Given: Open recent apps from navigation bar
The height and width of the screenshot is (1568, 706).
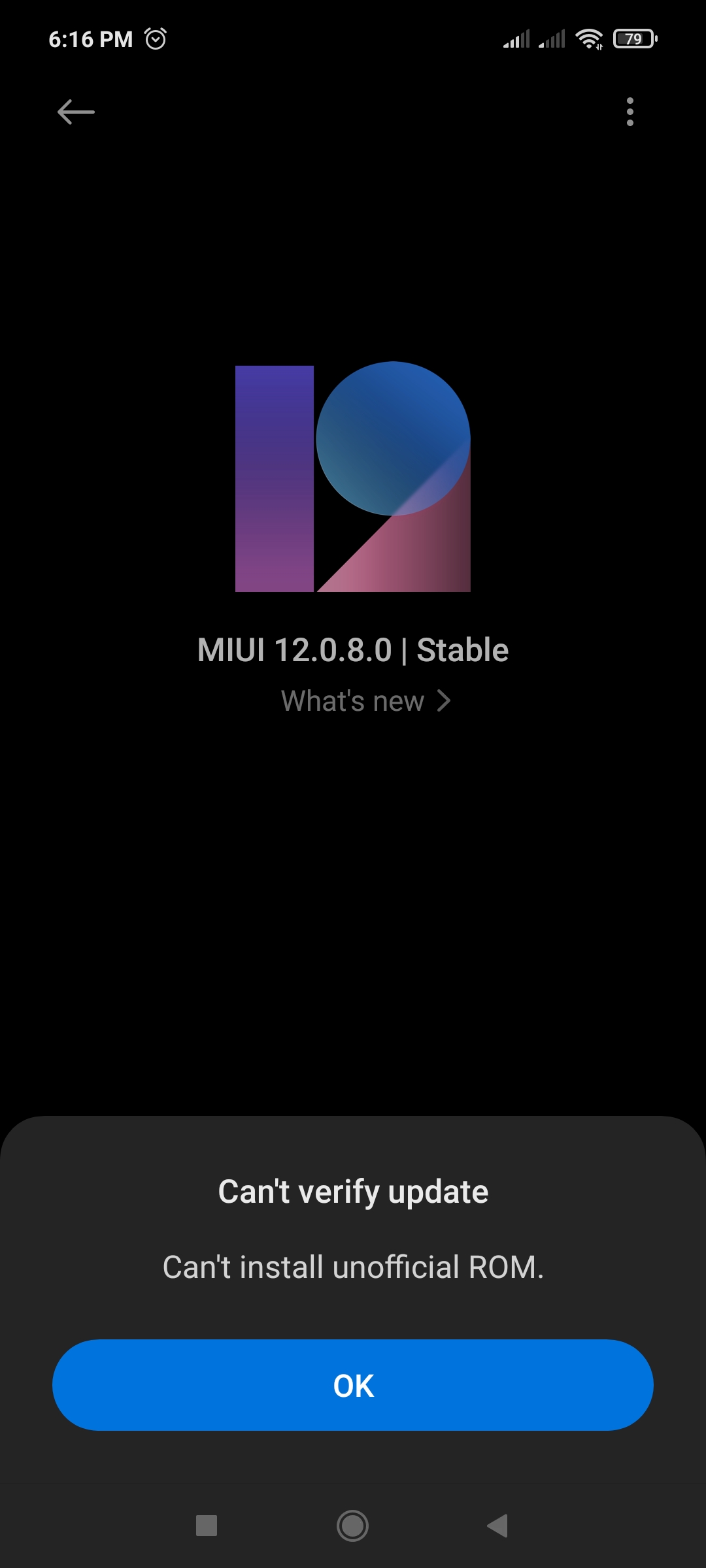Looking at the screenshot, I should click(x=207, y=1526).
